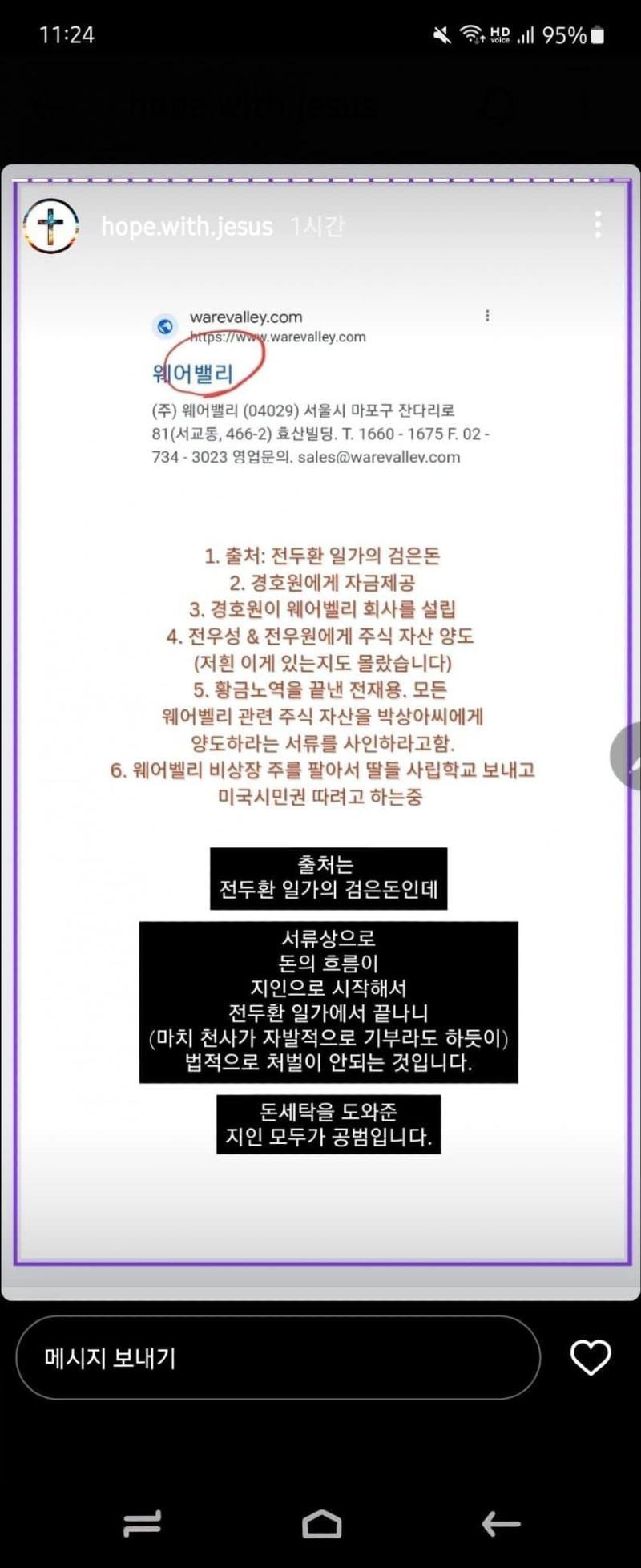Image resolution: width=641 pixels, height=1568 pixels.
Task: Like this story with the heart
Action: 590,1358
